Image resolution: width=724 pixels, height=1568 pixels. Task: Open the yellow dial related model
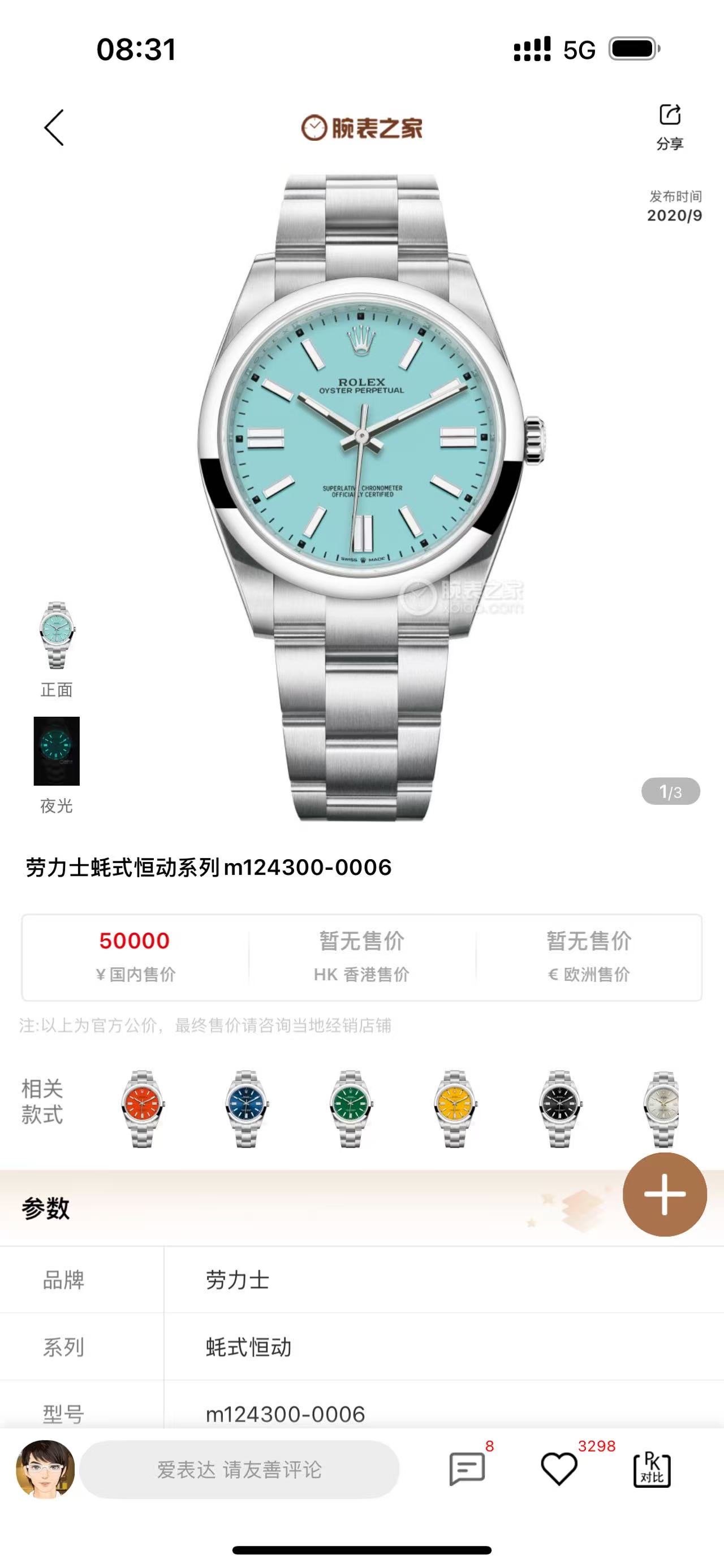(x=455, y=1108)
